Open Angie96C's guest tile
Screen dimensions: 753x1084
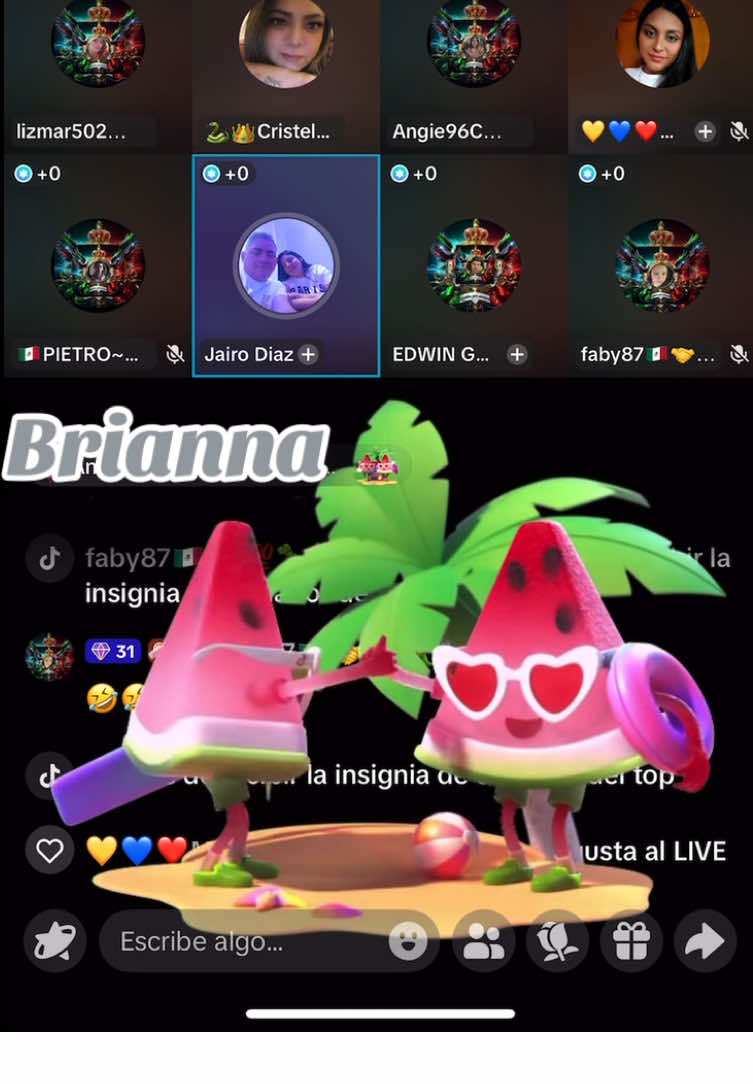(x=474, y=75)
